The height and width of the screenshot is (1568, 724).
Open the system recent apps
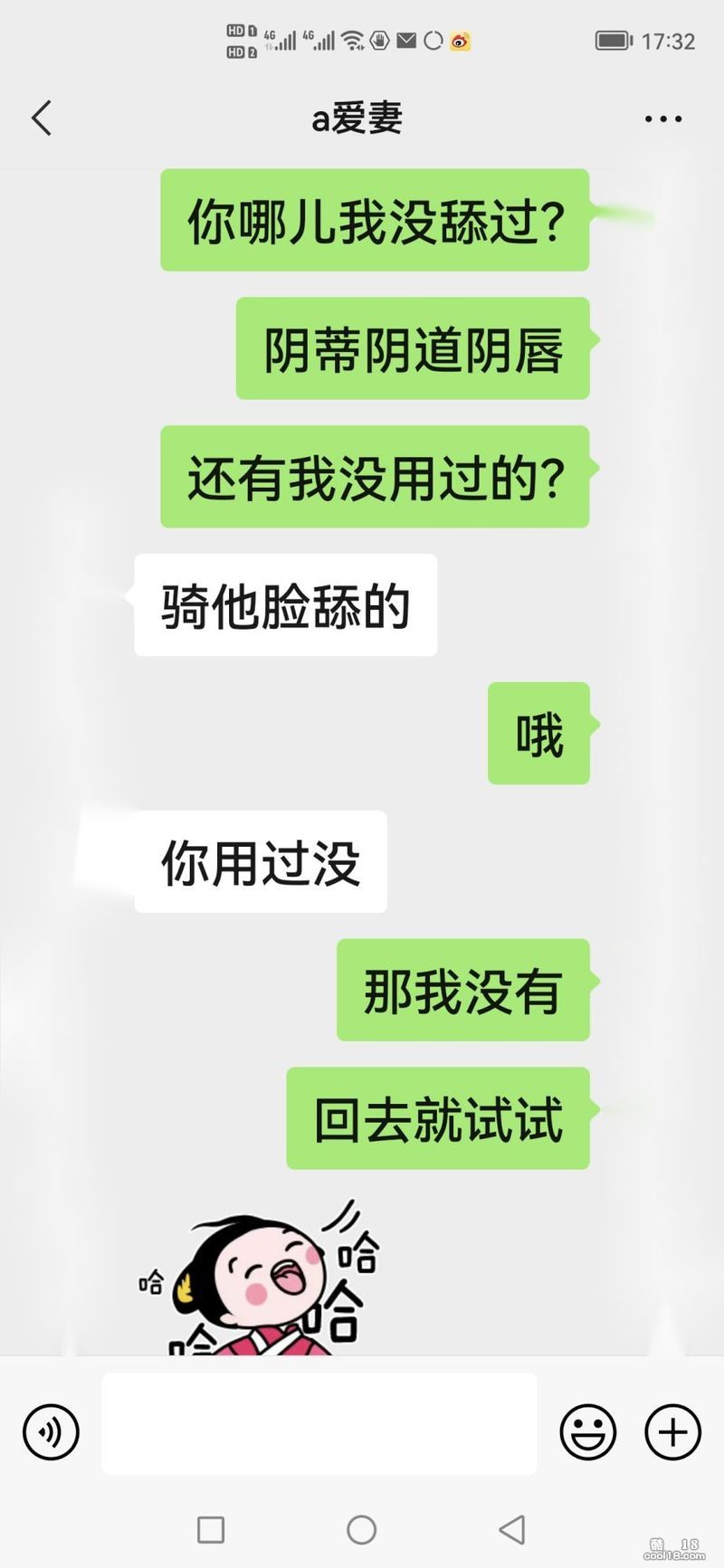point(211,1530)
